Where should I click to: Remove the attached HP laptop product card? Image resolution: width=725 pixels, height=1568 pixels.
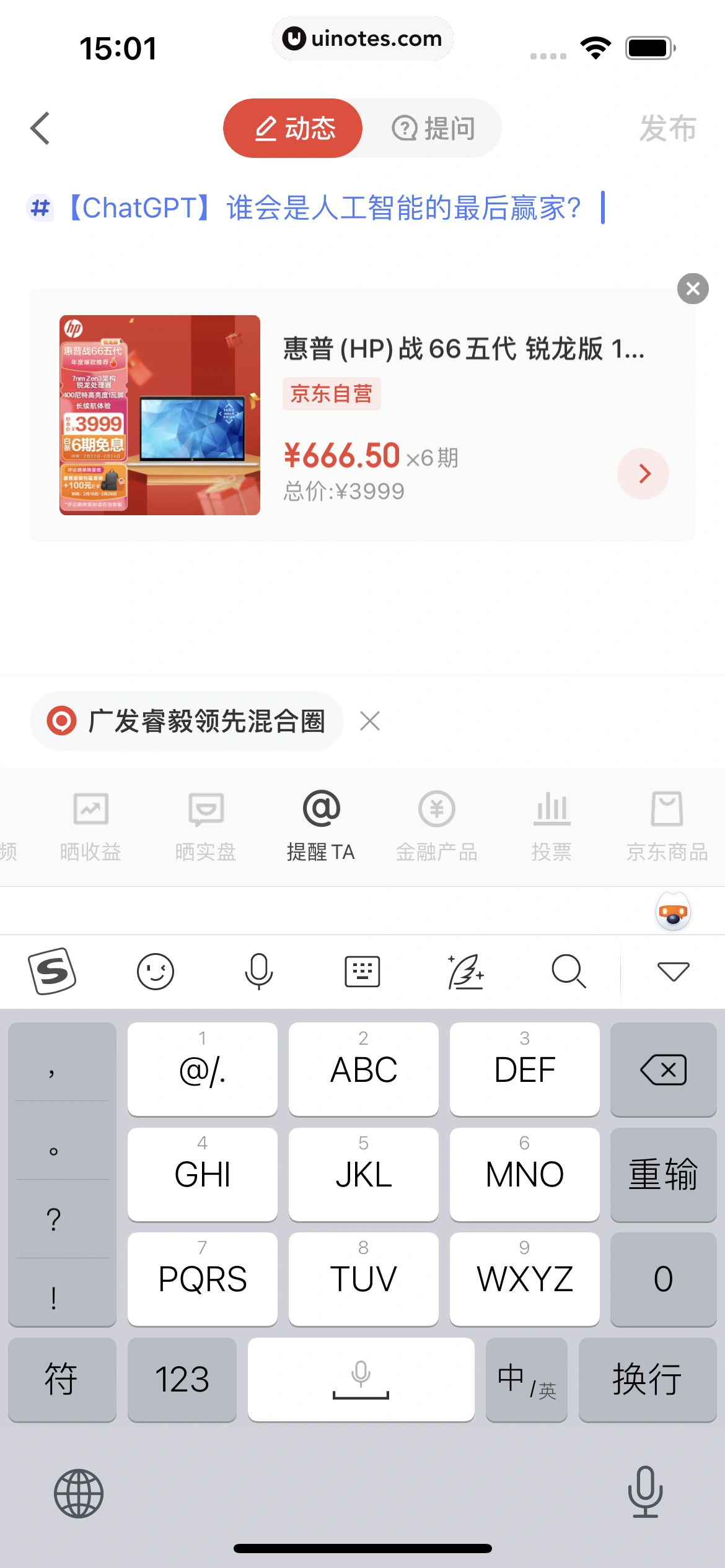coord(693,289)
